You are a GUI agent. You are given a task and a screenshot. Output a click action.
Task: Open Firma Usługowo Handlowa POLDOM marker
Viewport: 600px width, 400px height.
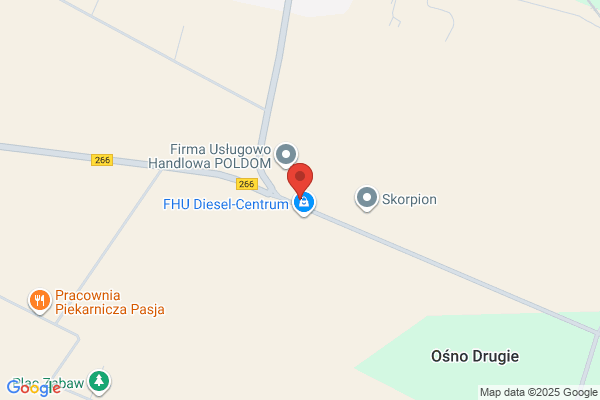[x=286, y=155]
